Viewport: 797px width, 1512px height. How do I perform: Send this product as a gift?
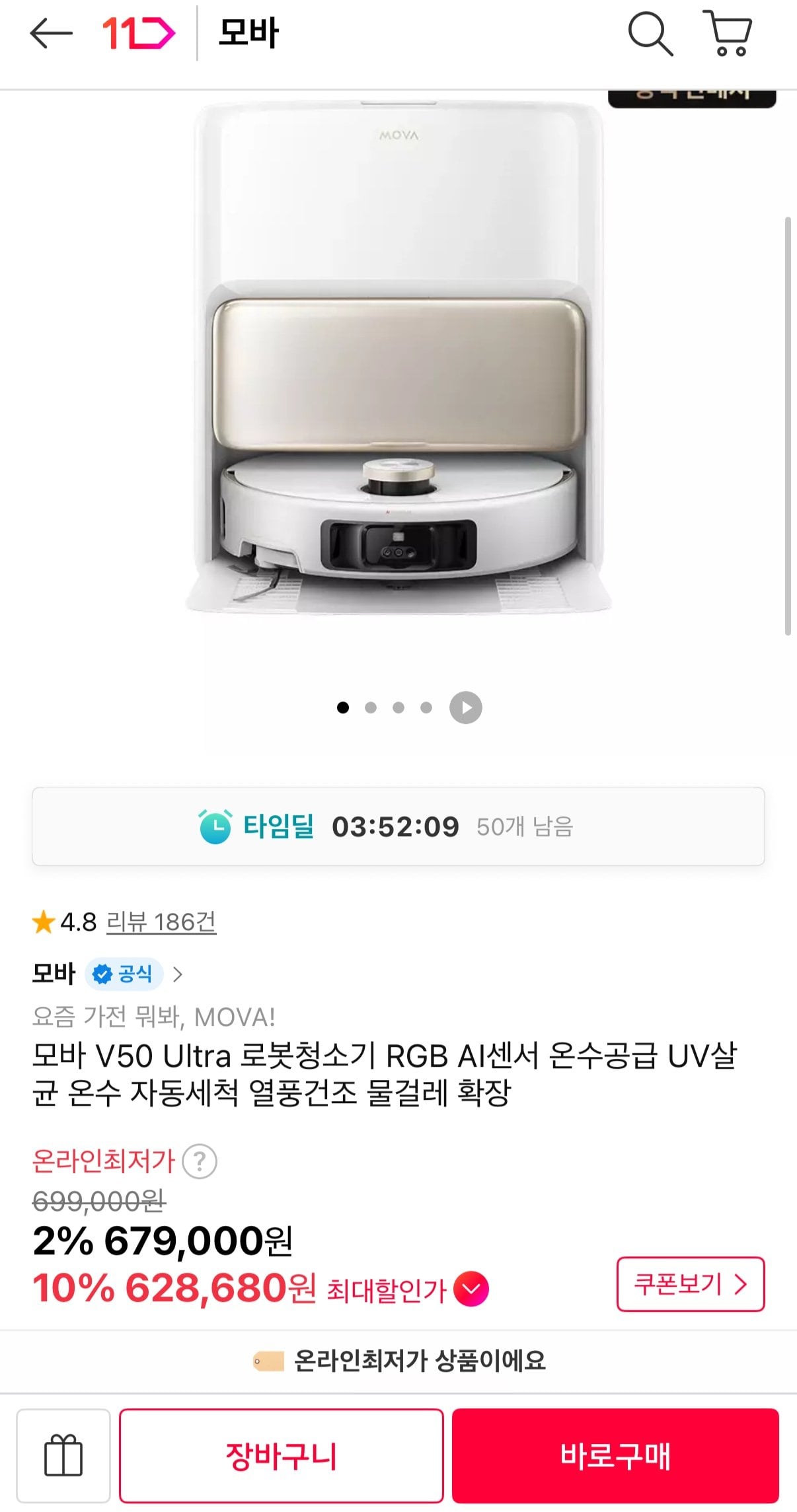63,1456
